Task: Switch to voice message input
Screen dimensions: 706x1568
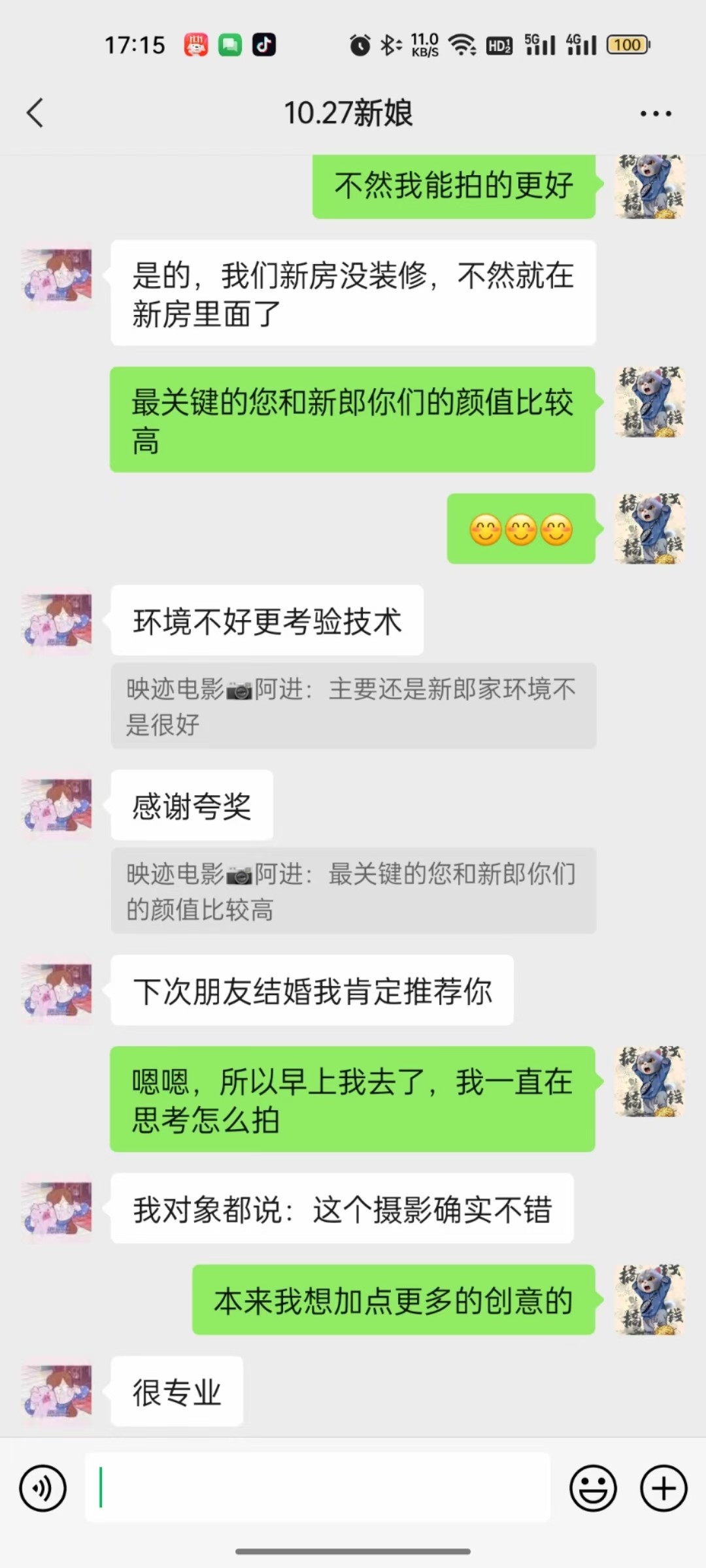Action: click(x=43, y=1488)
